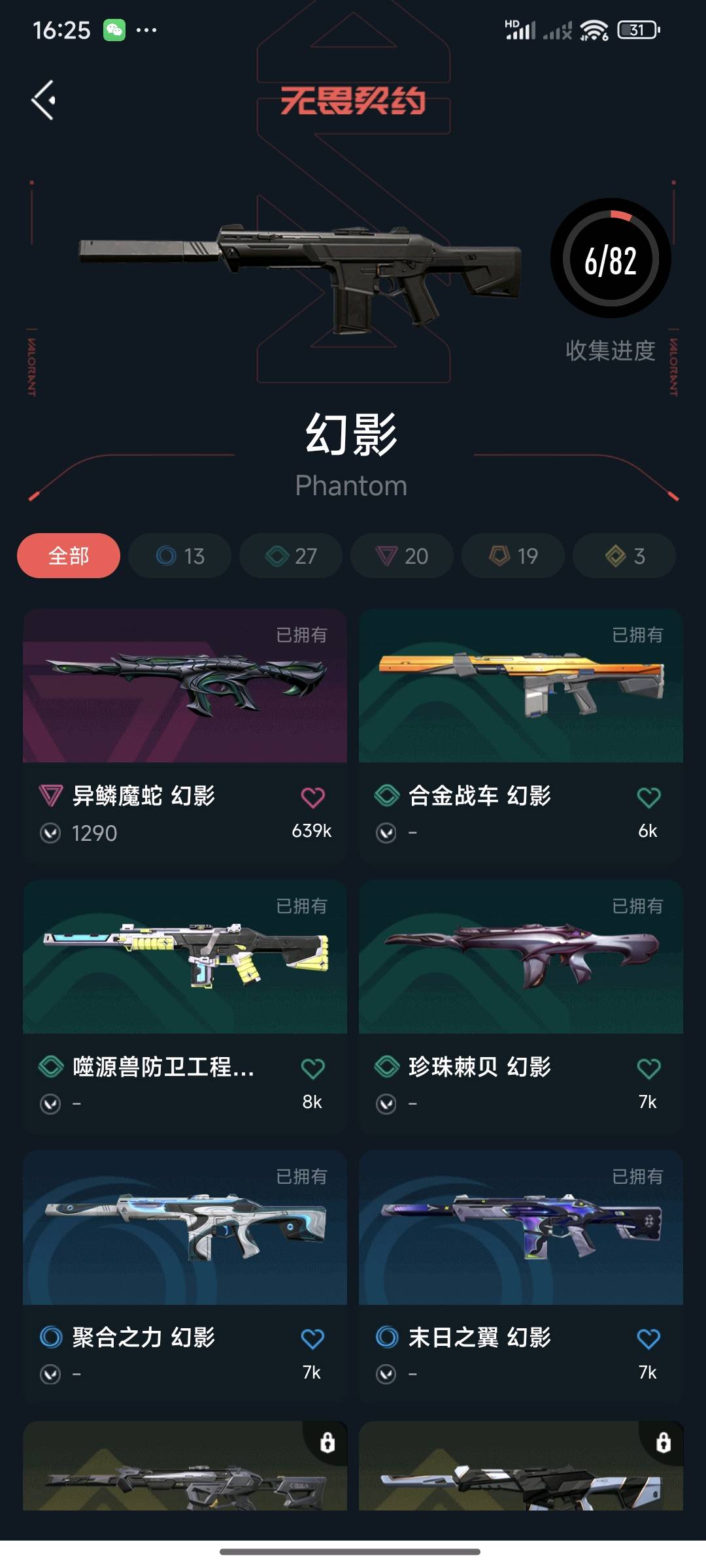Screen dimensions: 706x1568
Task: Go back using the top-left arrow
Action: click(x=43, y=100)
